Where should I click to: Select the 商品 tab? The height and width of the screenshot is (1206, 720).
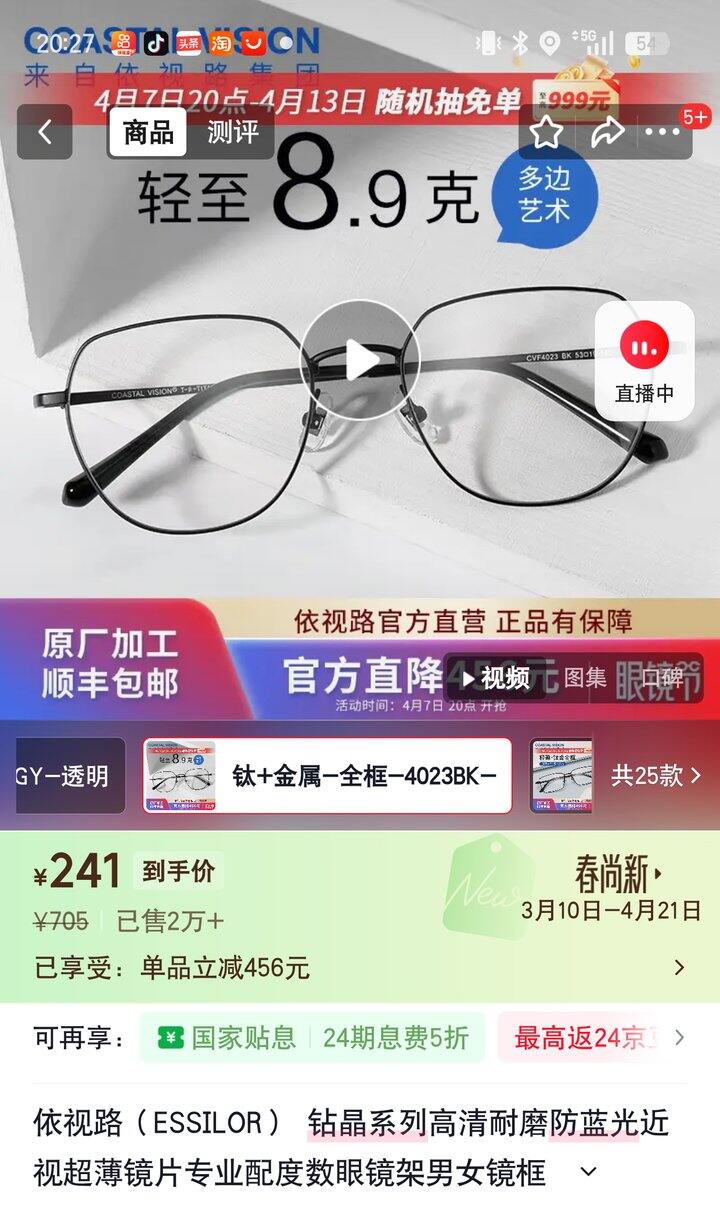[148, 132]
